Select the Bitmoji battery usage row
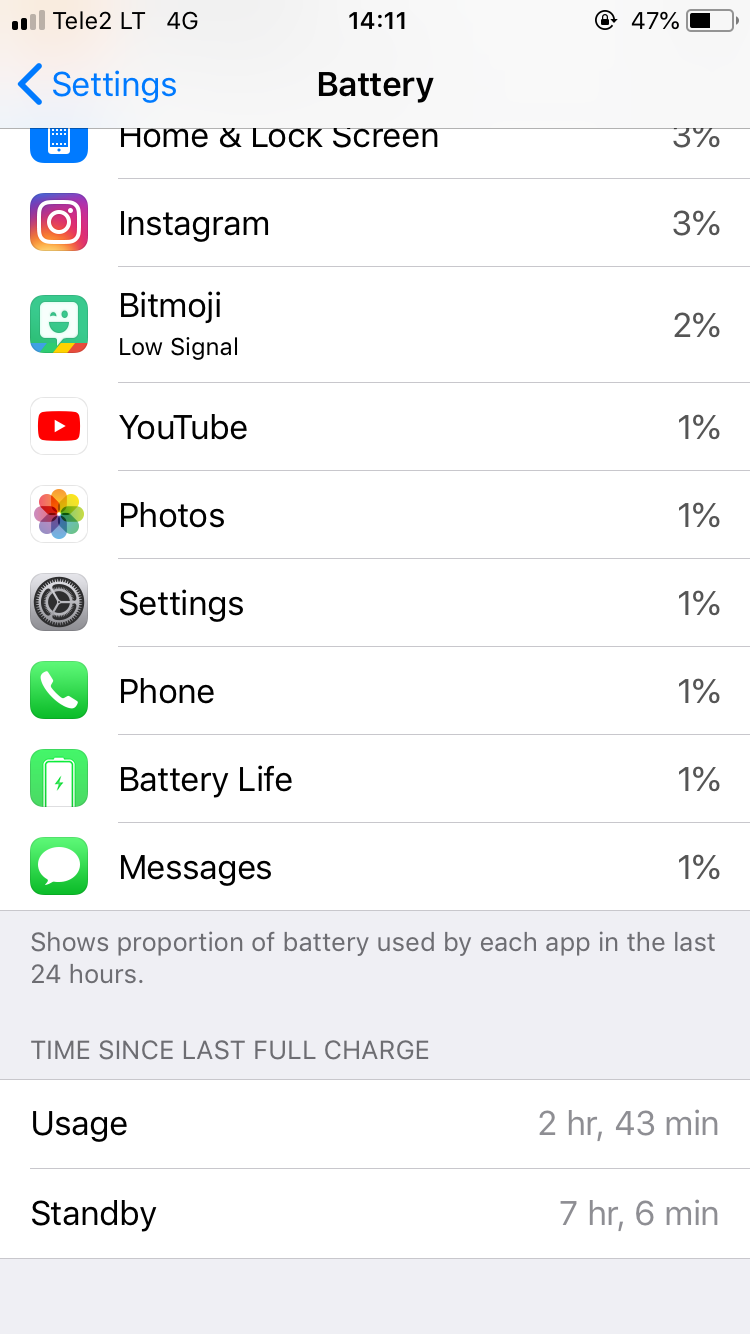The width and height of the screenshot is (750, 1334). point(375,325)
